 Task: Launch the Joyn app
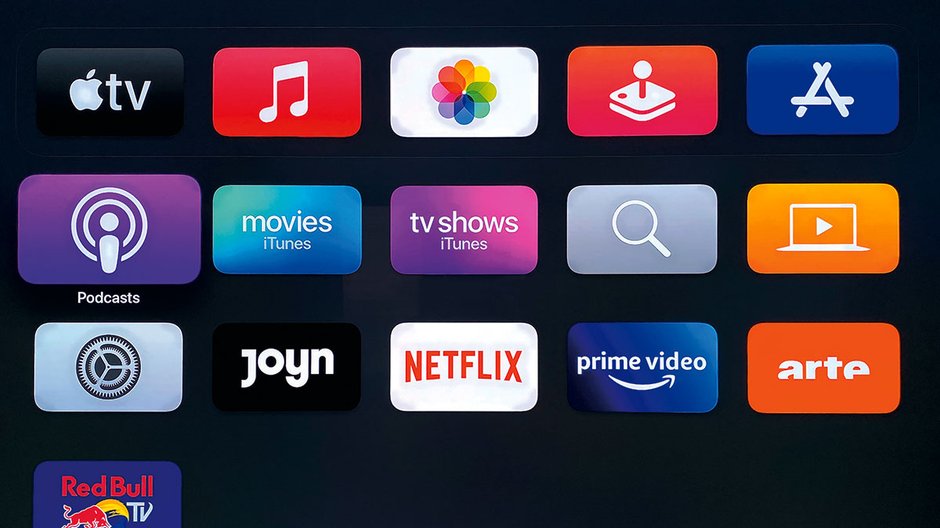tap(286, 366)
